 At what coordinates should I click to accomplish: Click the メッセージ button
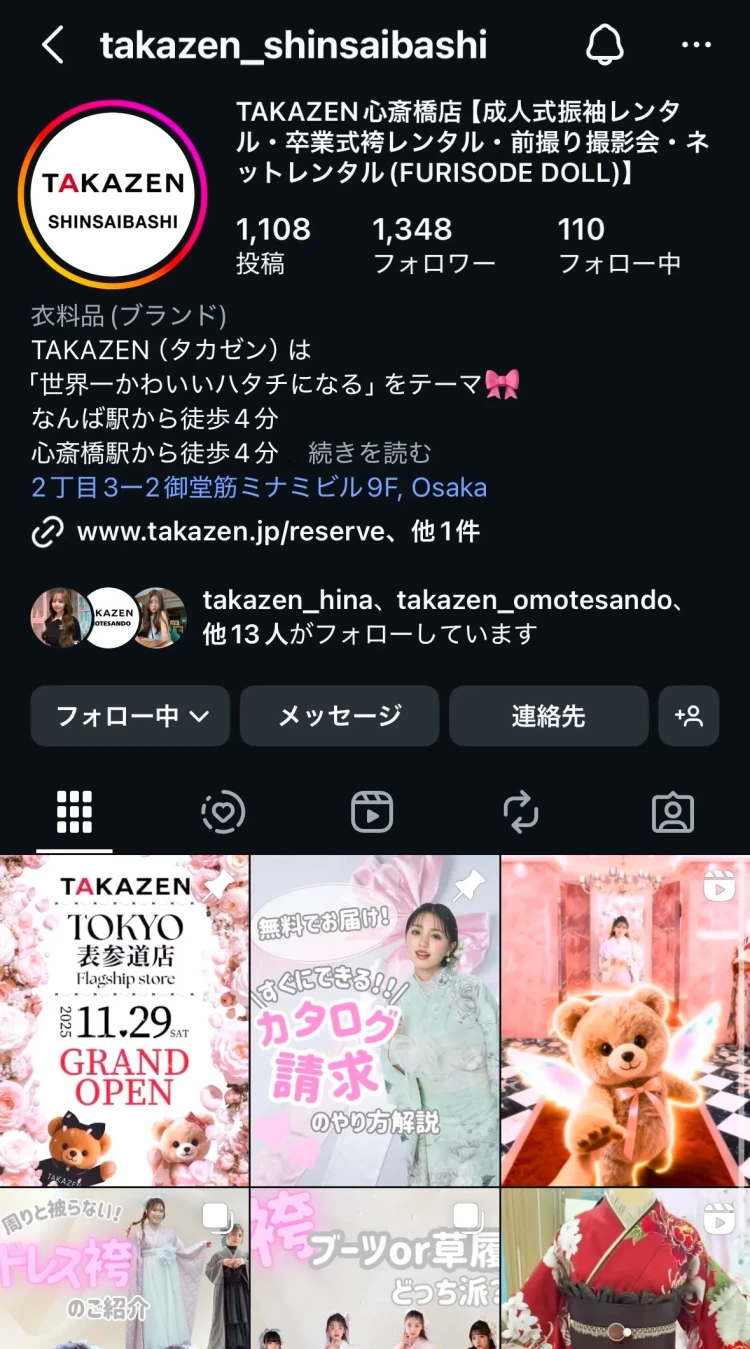(339, 716)
